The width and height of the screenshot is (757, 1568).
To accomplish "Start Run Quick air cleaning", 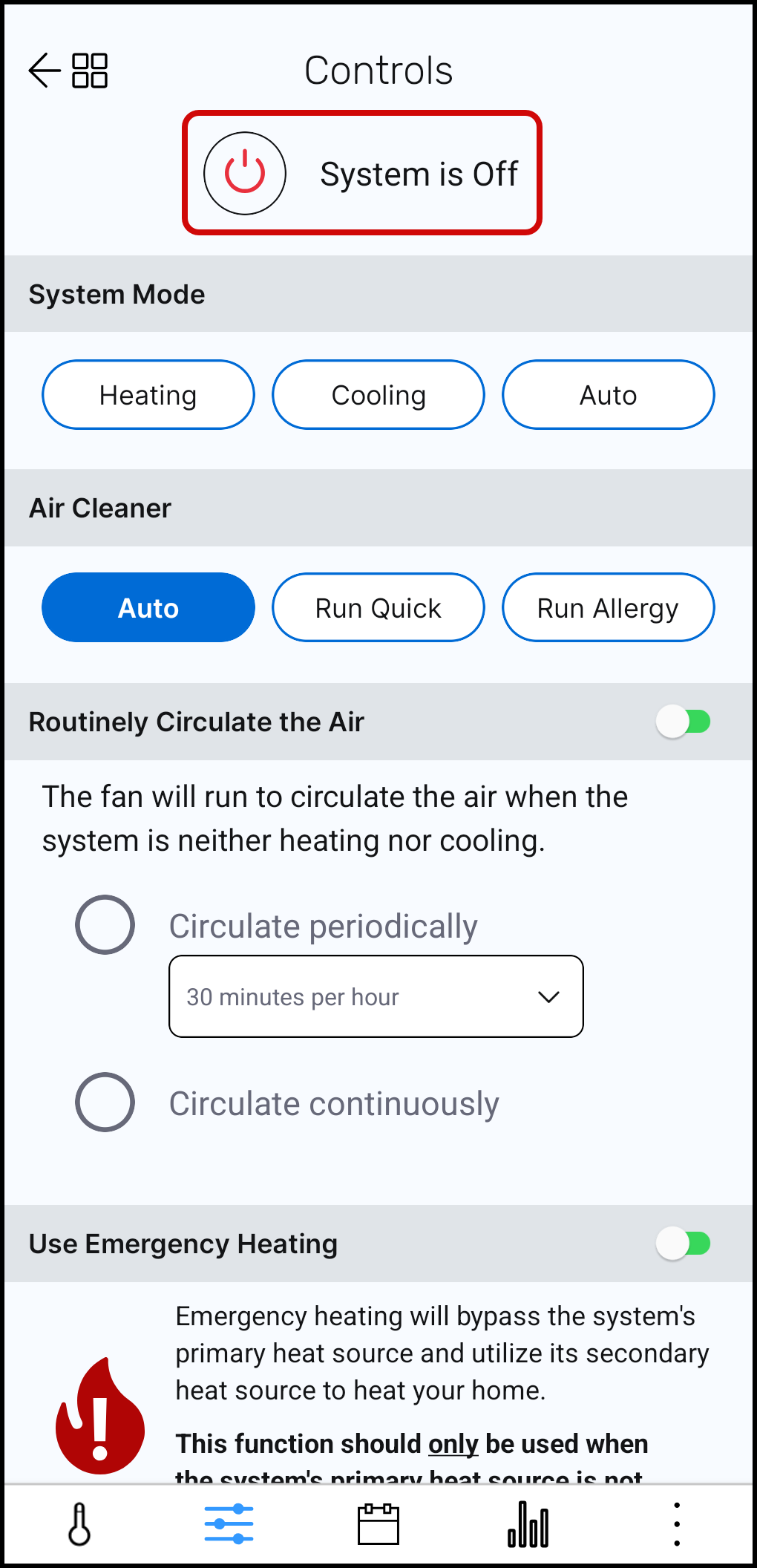I will [x=378, y=608].
